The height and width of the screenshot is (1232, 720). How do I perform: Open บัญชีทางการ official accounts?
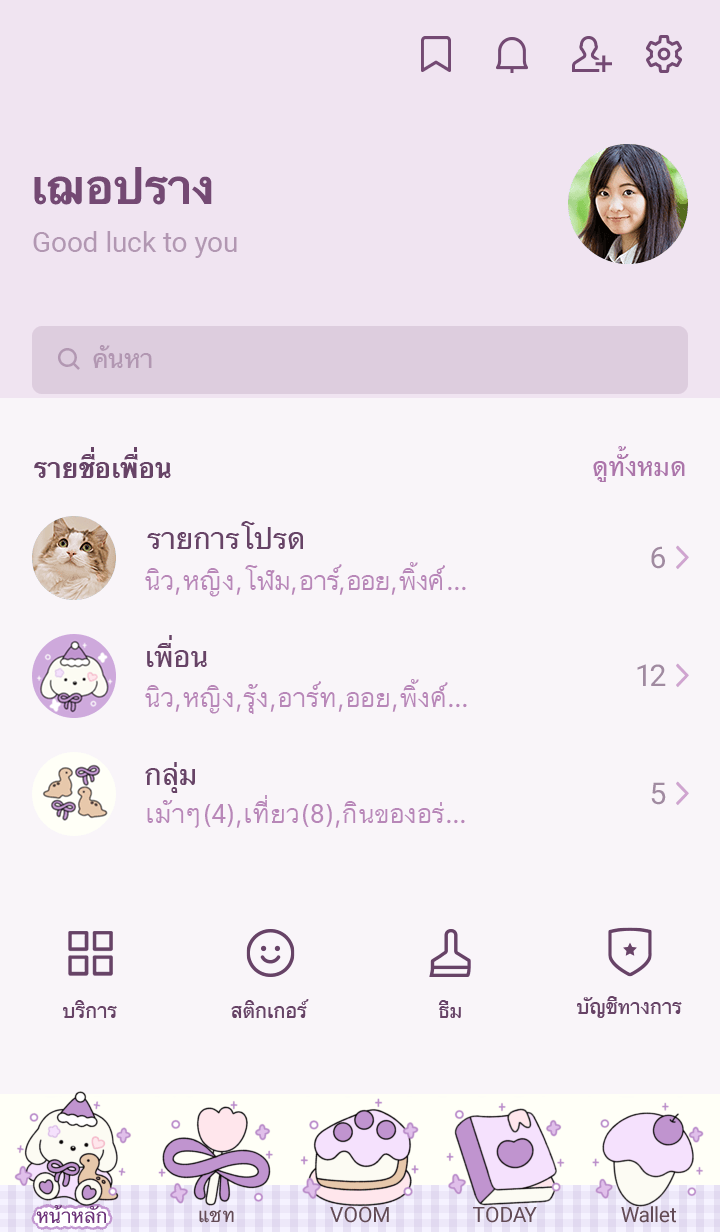[x=629, y=972]
